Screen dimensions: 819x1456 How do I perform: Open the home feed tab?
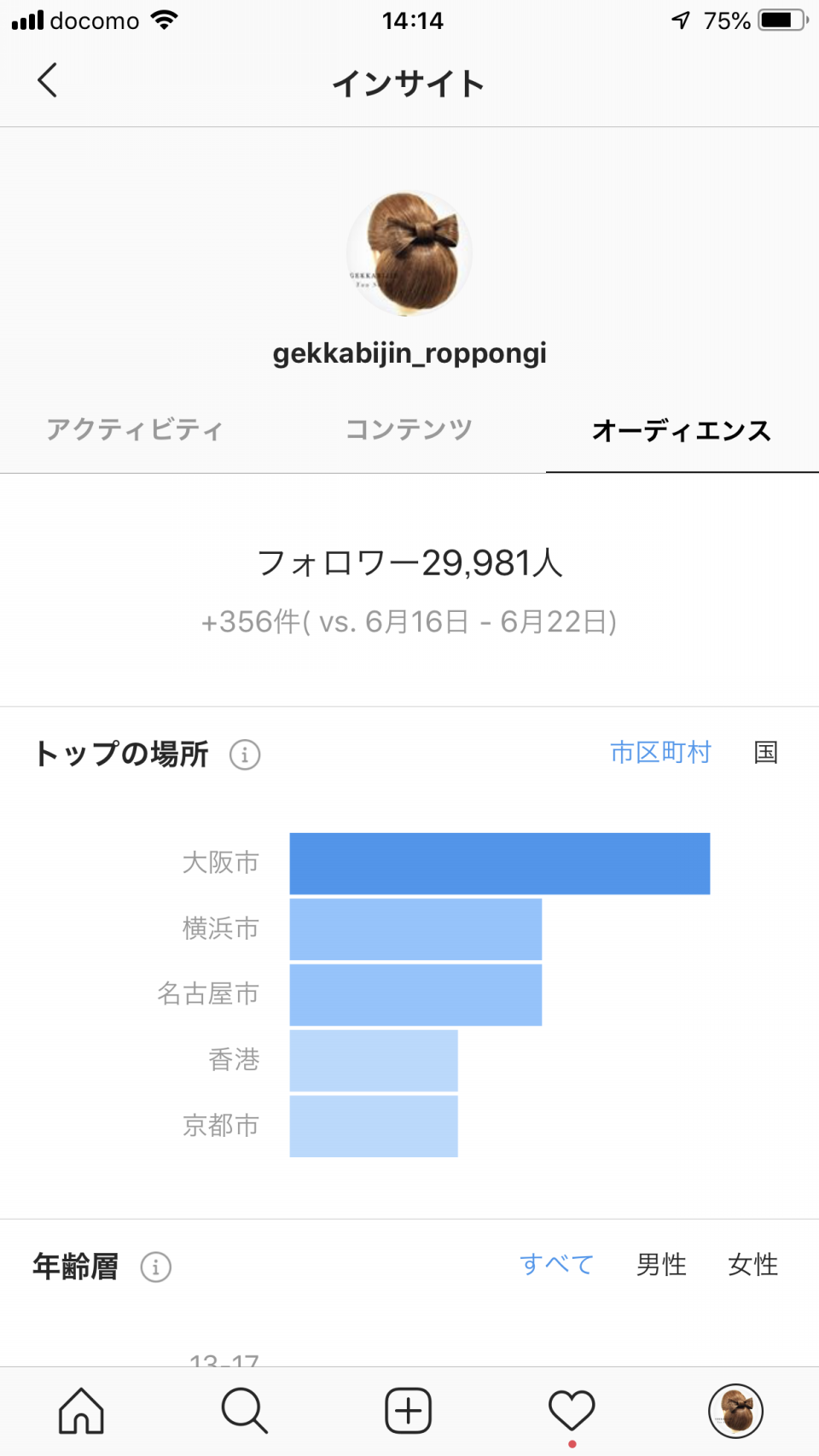coord(81,1410)
